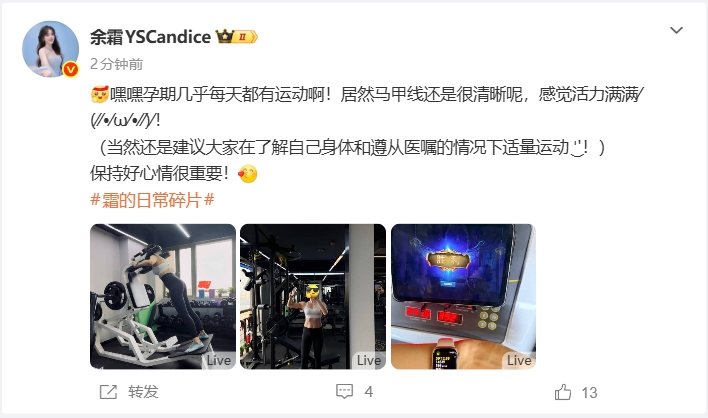Open the comments with 4 replies

[354, 392]
